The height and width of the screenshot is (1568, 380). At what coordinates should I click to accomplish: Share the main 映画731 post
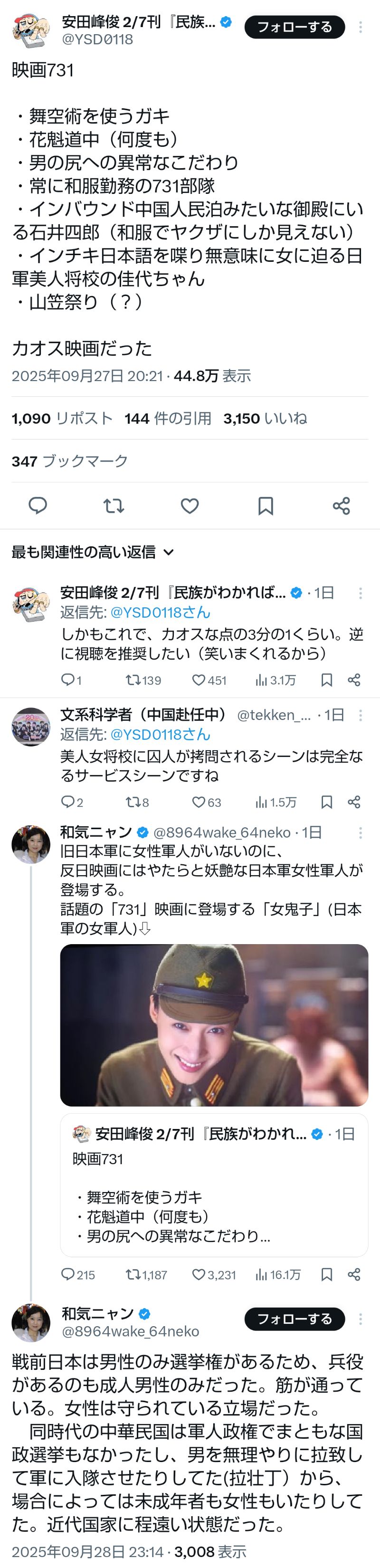pos(341,505)
